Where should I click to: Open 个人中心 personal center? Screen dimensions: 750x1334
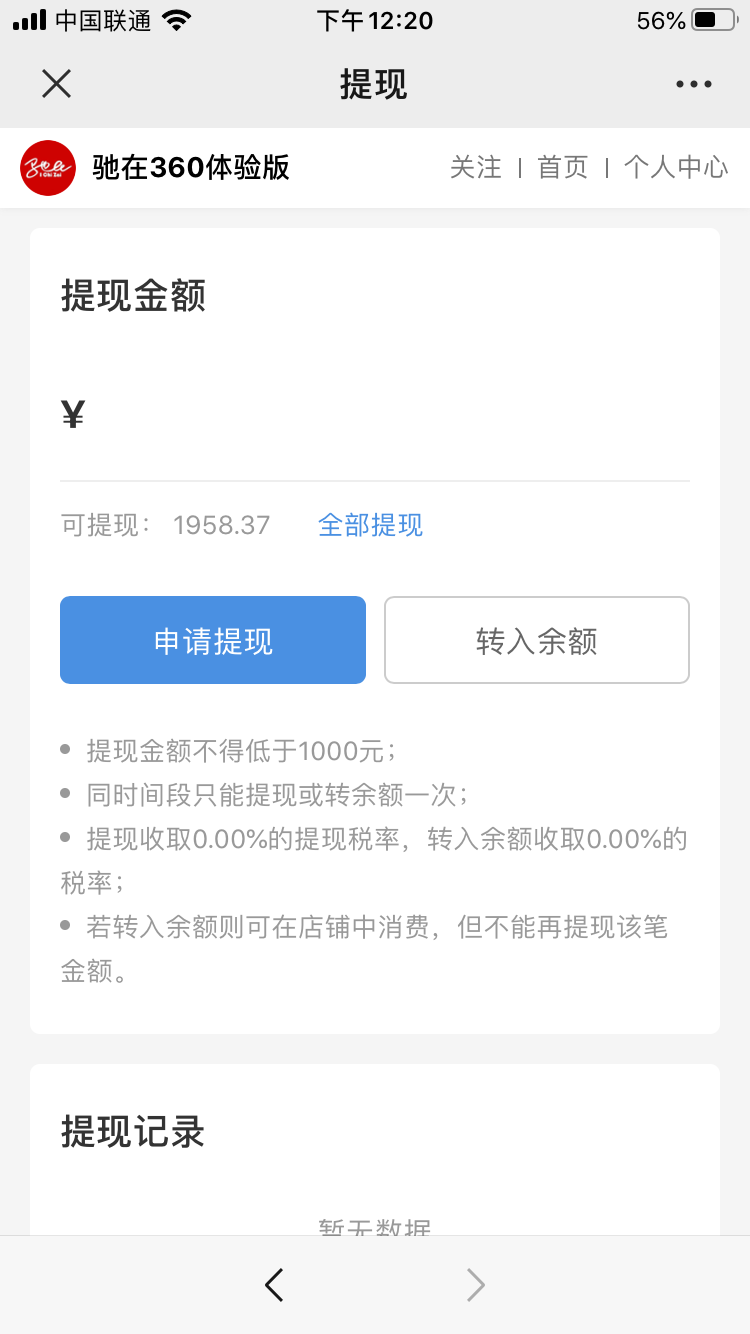click(x=676, y=167)
